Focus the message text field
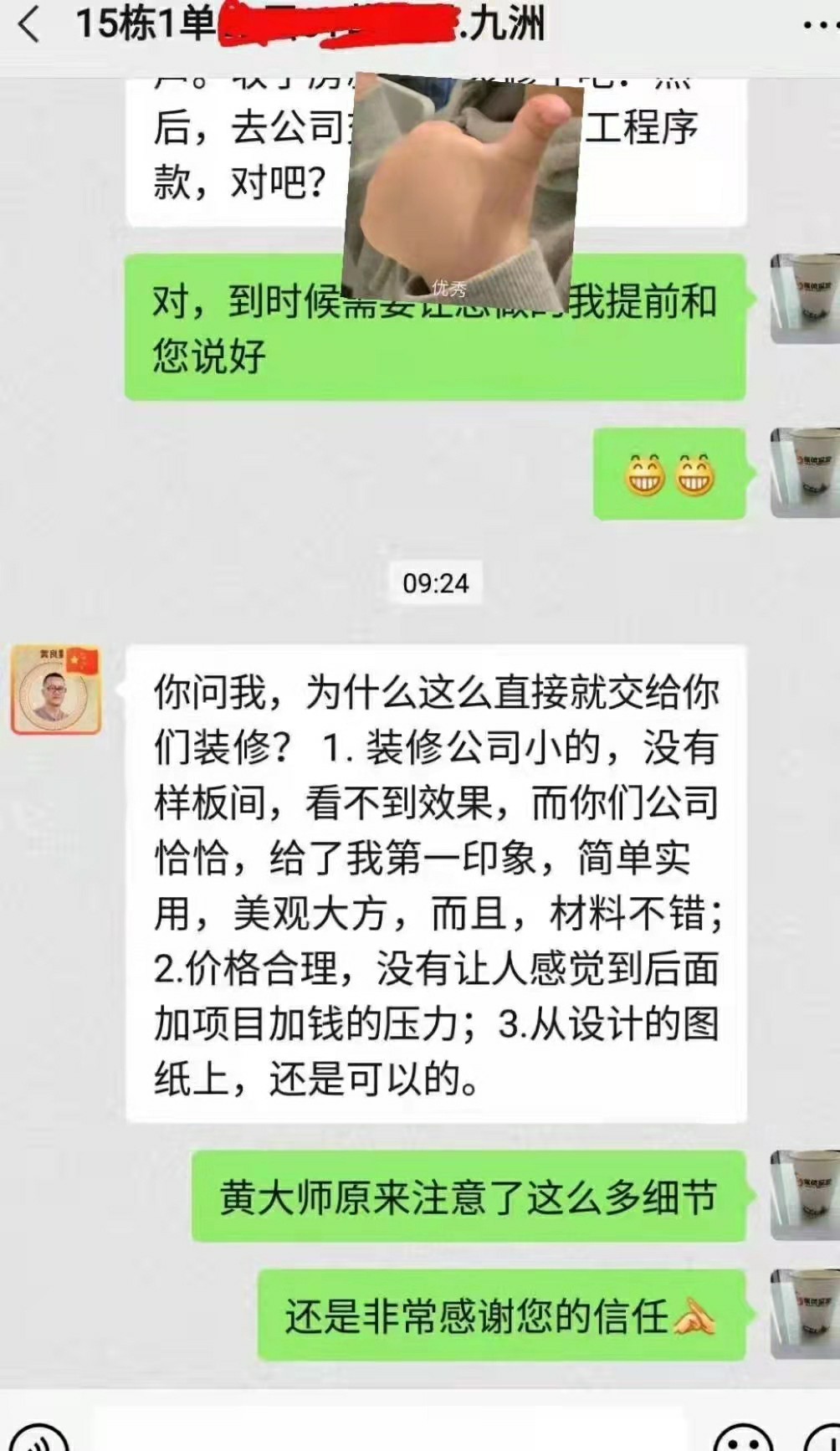840x1451 pixels. pyautogui.click(x=389, y=1431)
